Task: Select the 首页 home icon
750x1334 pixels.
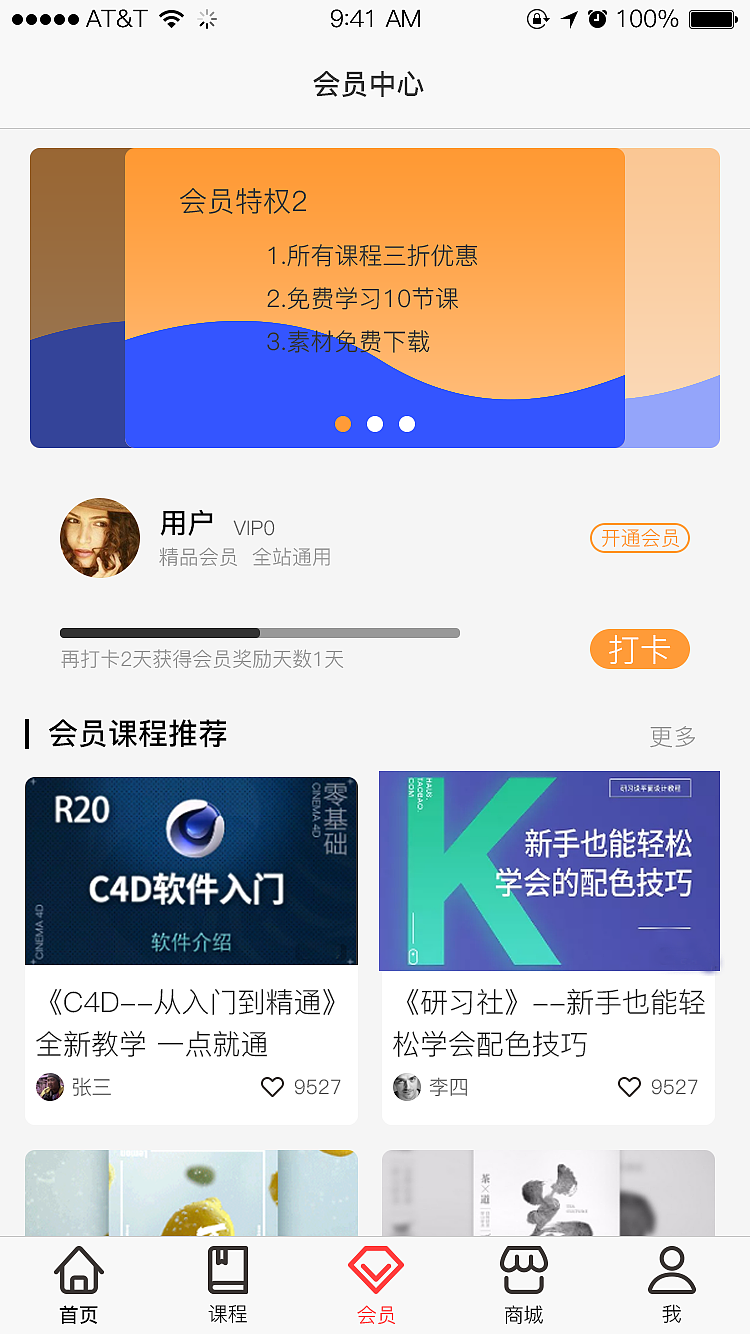Action: coord(78,1270)
